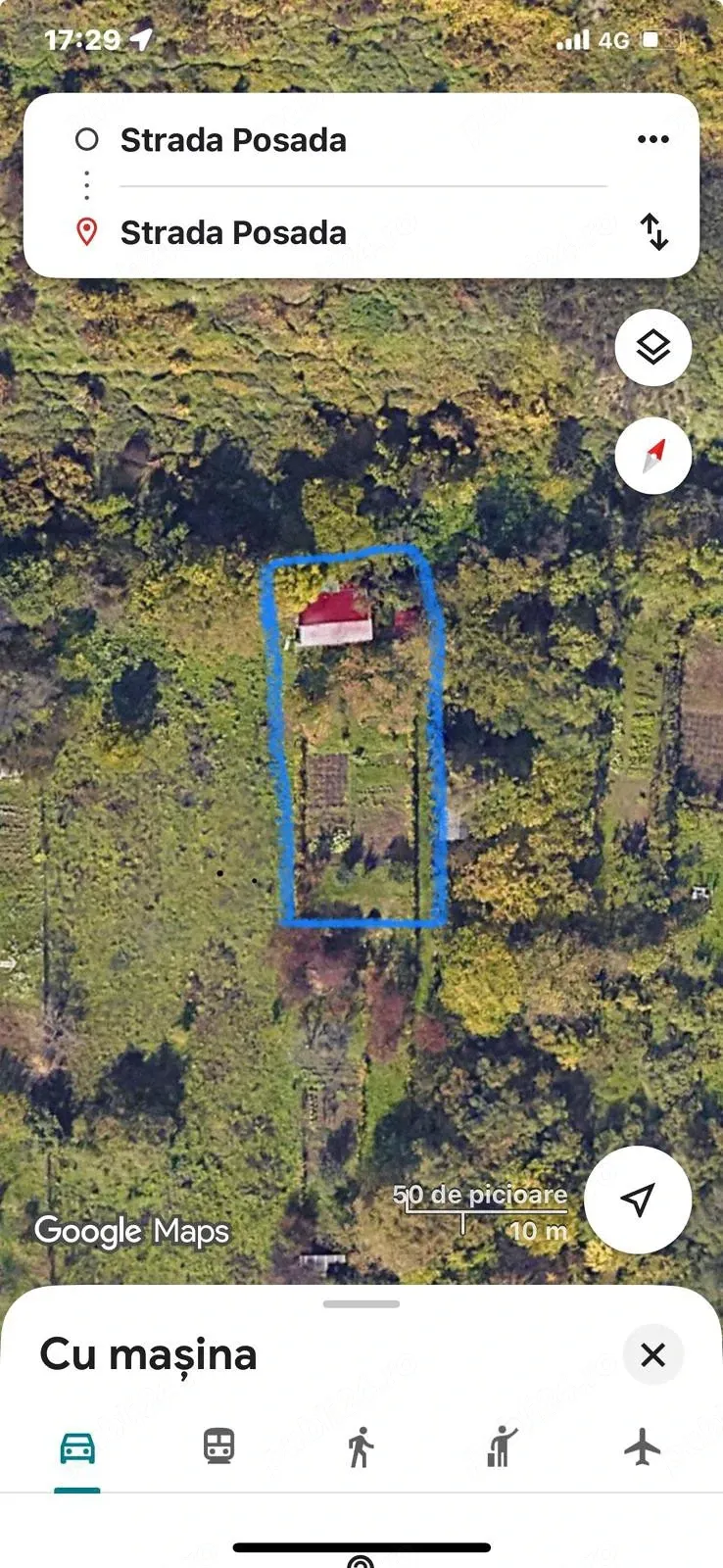This screenshot has height=1568, width=723.
Task: Swap start and destination points
Action: click(653, 232)
